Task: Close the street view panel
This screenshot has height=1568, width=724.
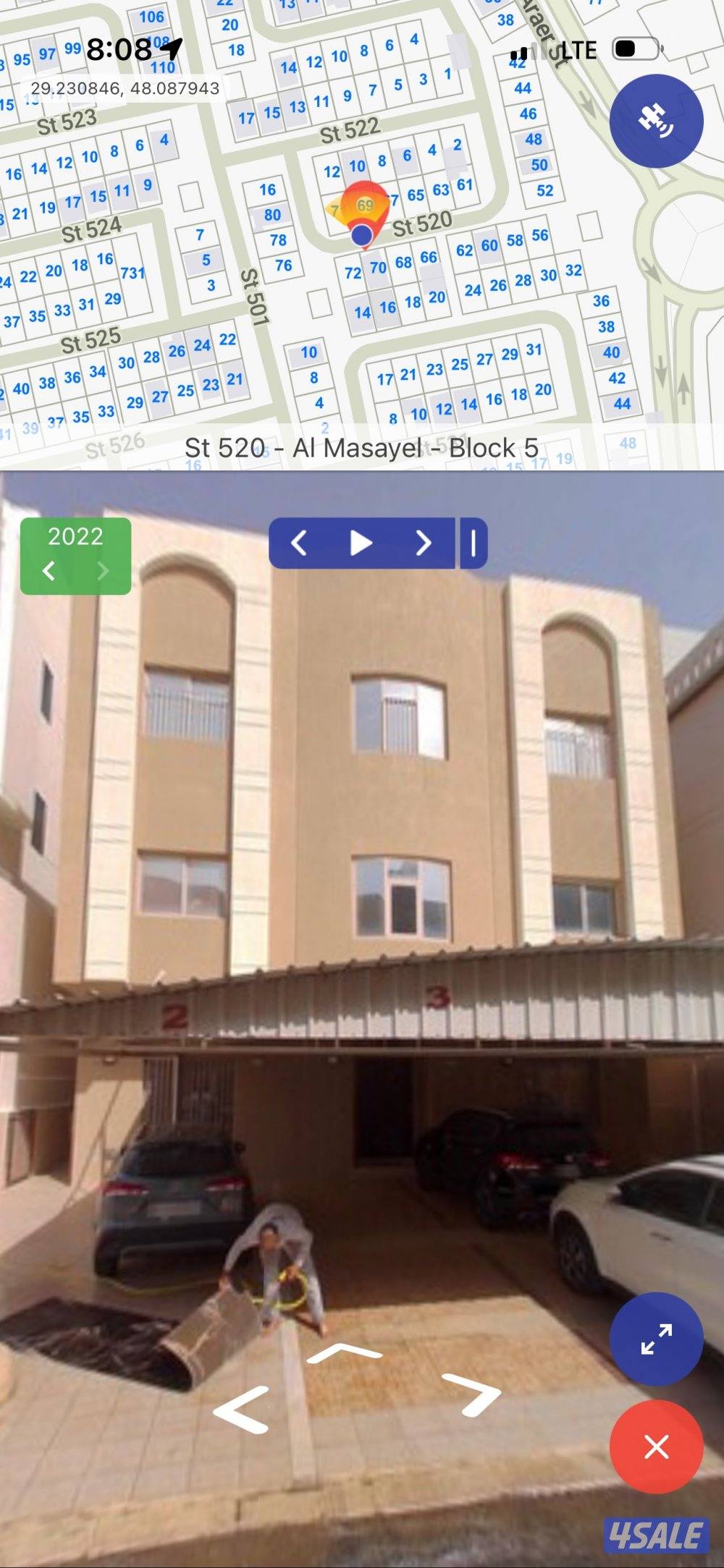Action: pyautogui.click(x=656, y=1447)
